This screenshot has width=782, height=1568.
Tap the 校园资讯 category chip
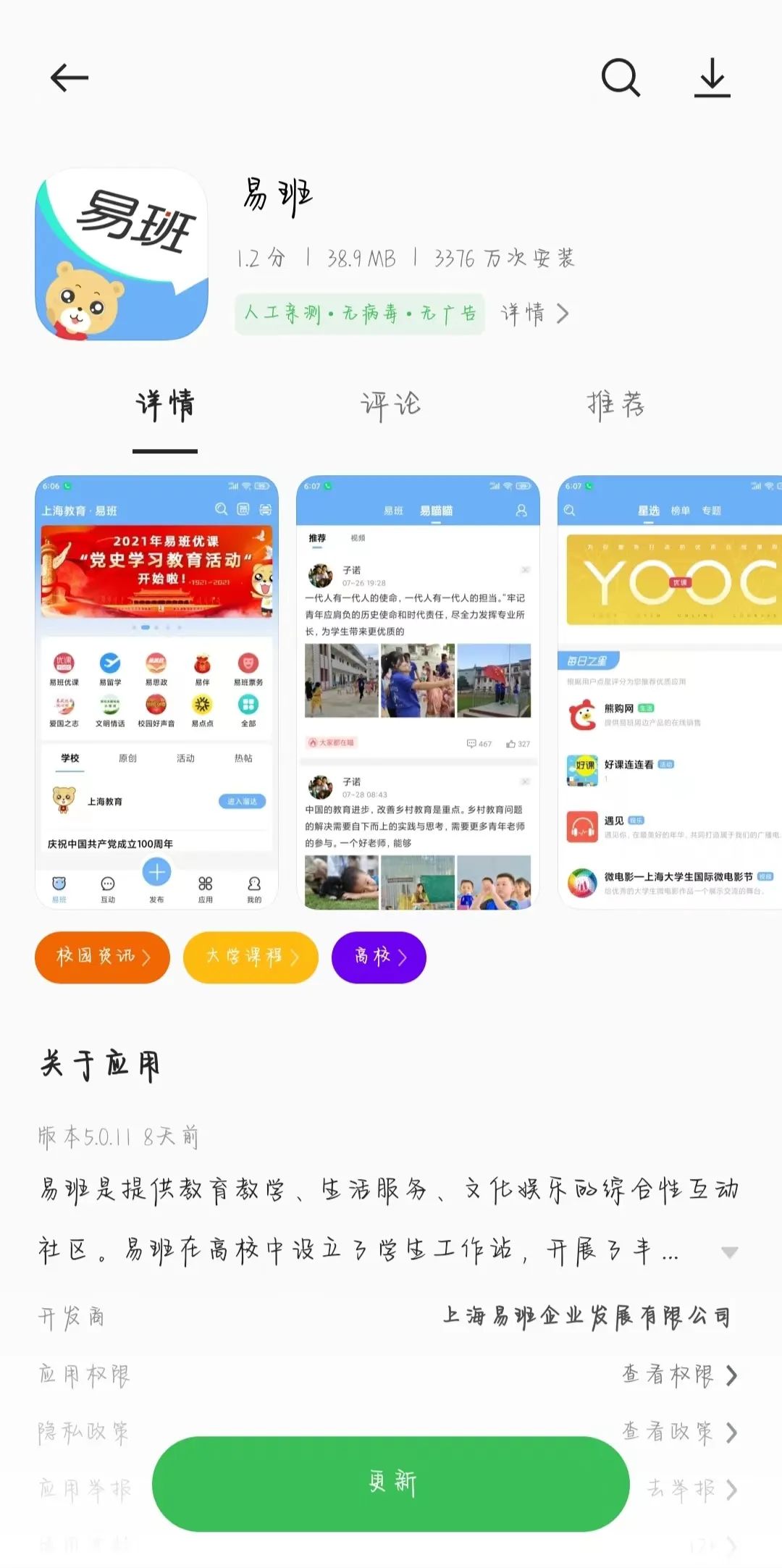(102, 957)
